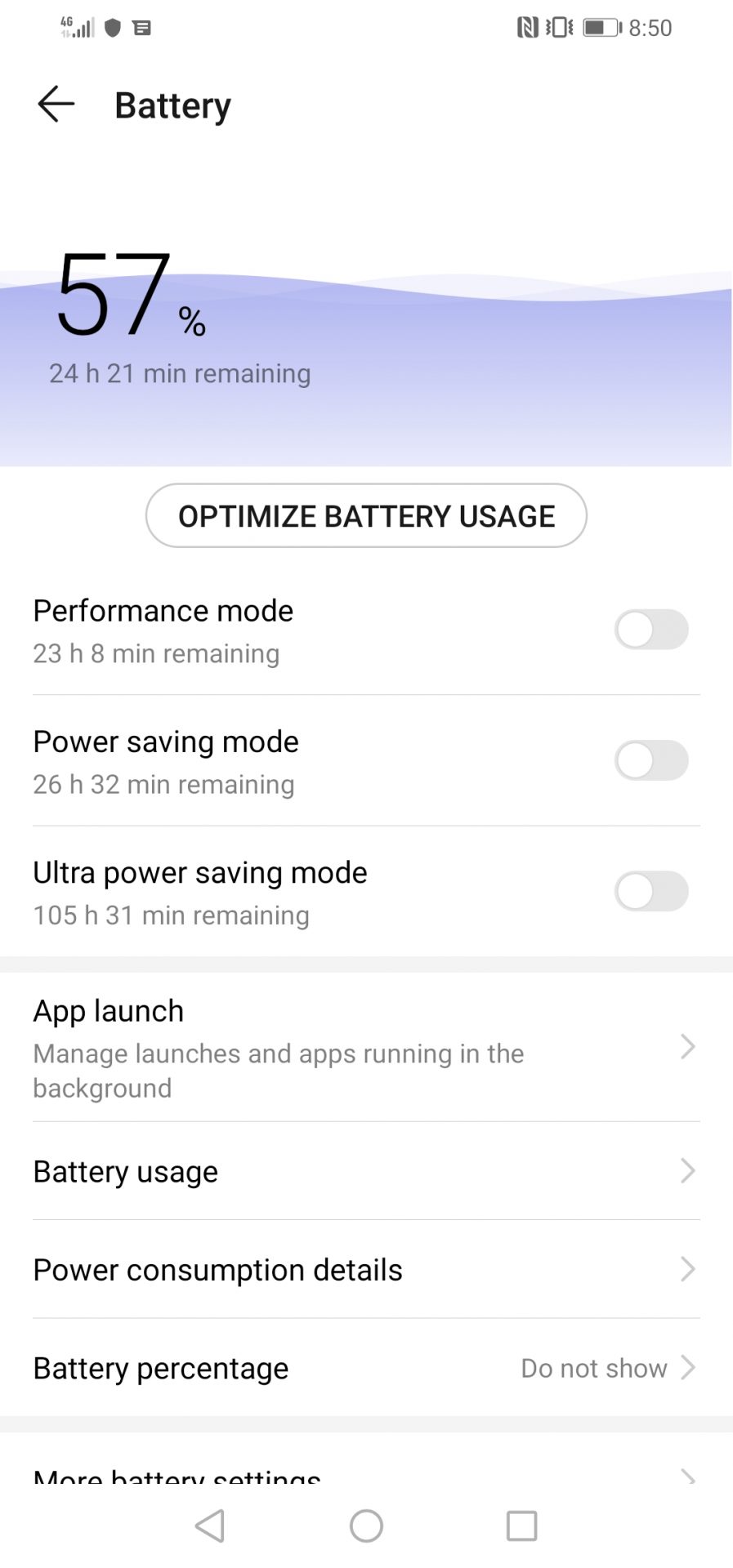Toggle Ultra power saving mode
Viewport: 733px width, 1568px height.
650,891
